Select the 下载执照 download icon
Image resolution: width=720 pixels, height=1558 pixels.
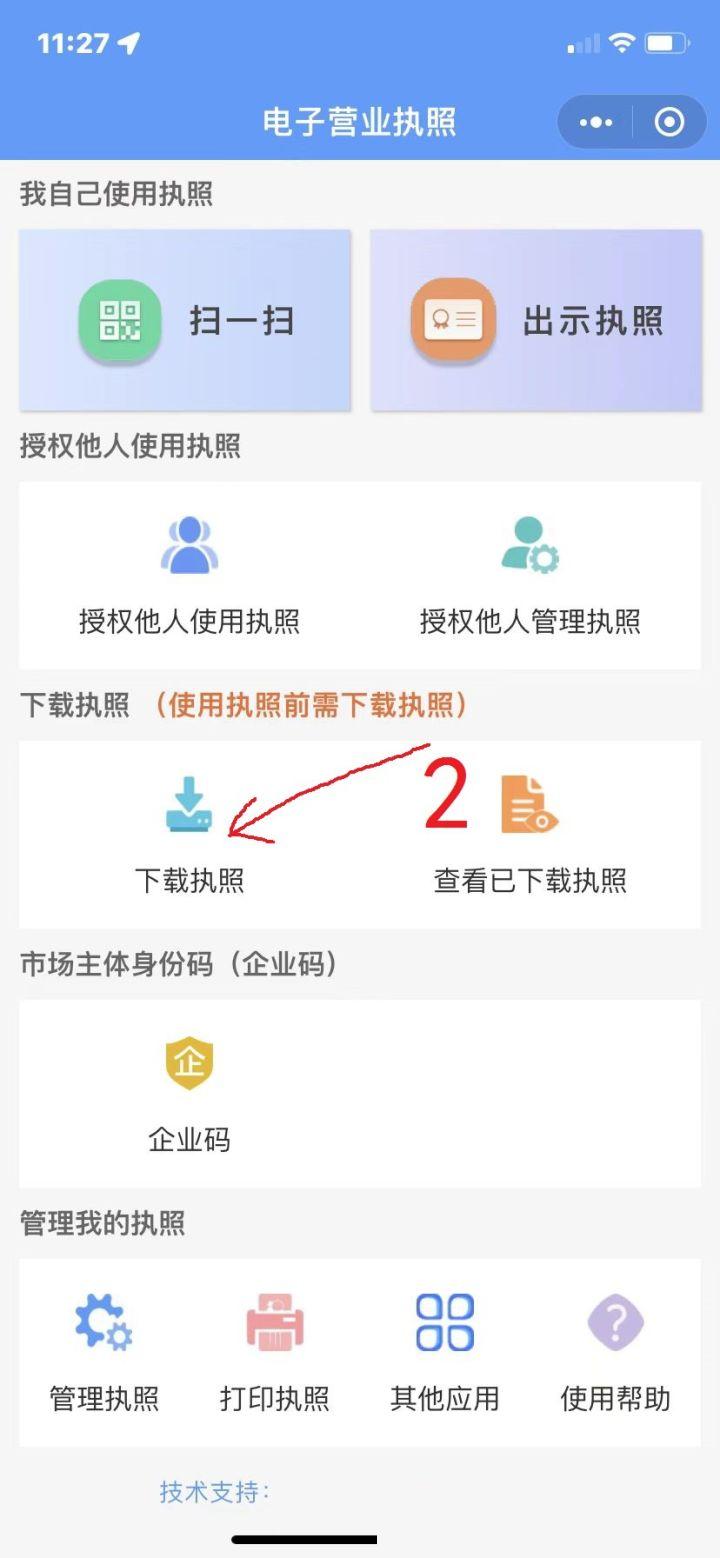tap(188, 805)
